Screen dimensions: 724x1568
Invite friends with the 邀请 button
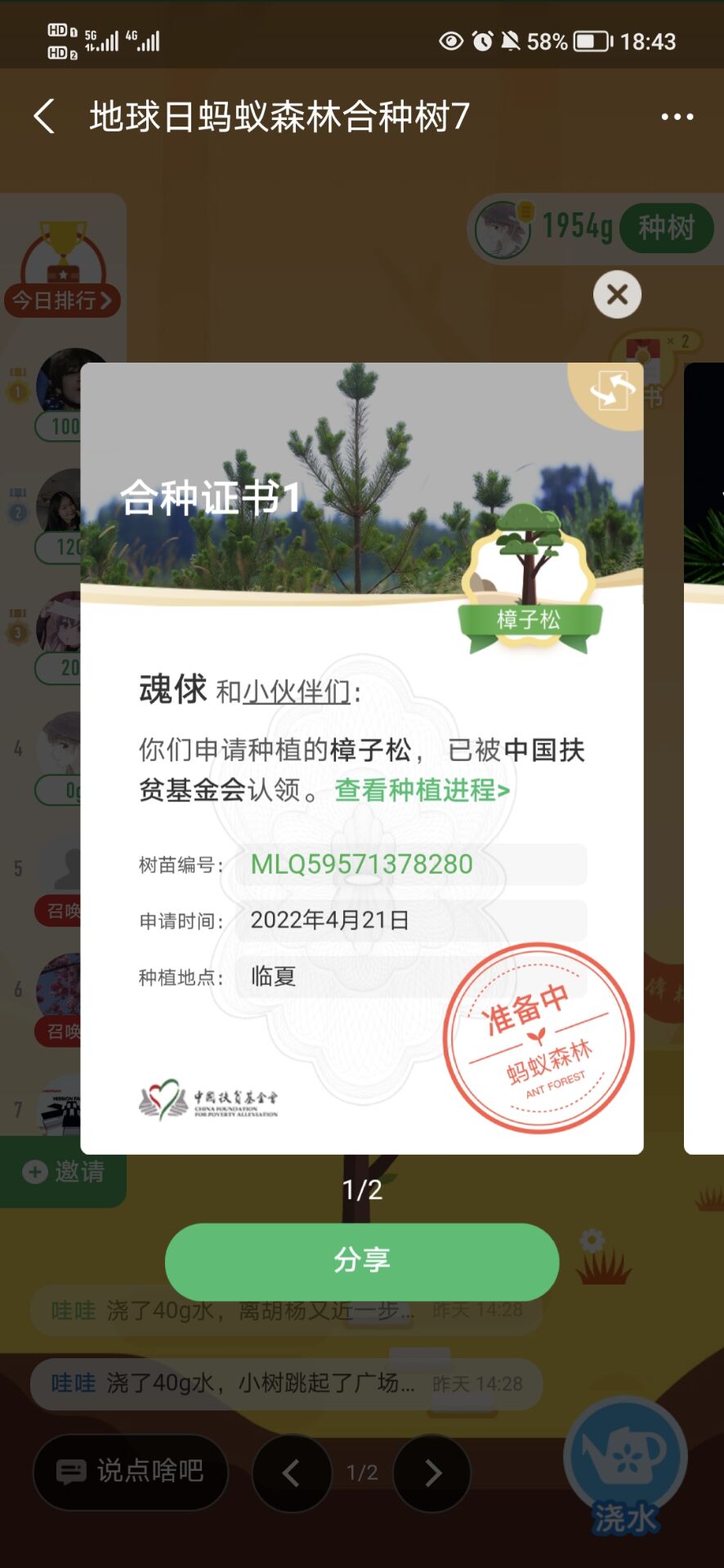[64, 1172]
